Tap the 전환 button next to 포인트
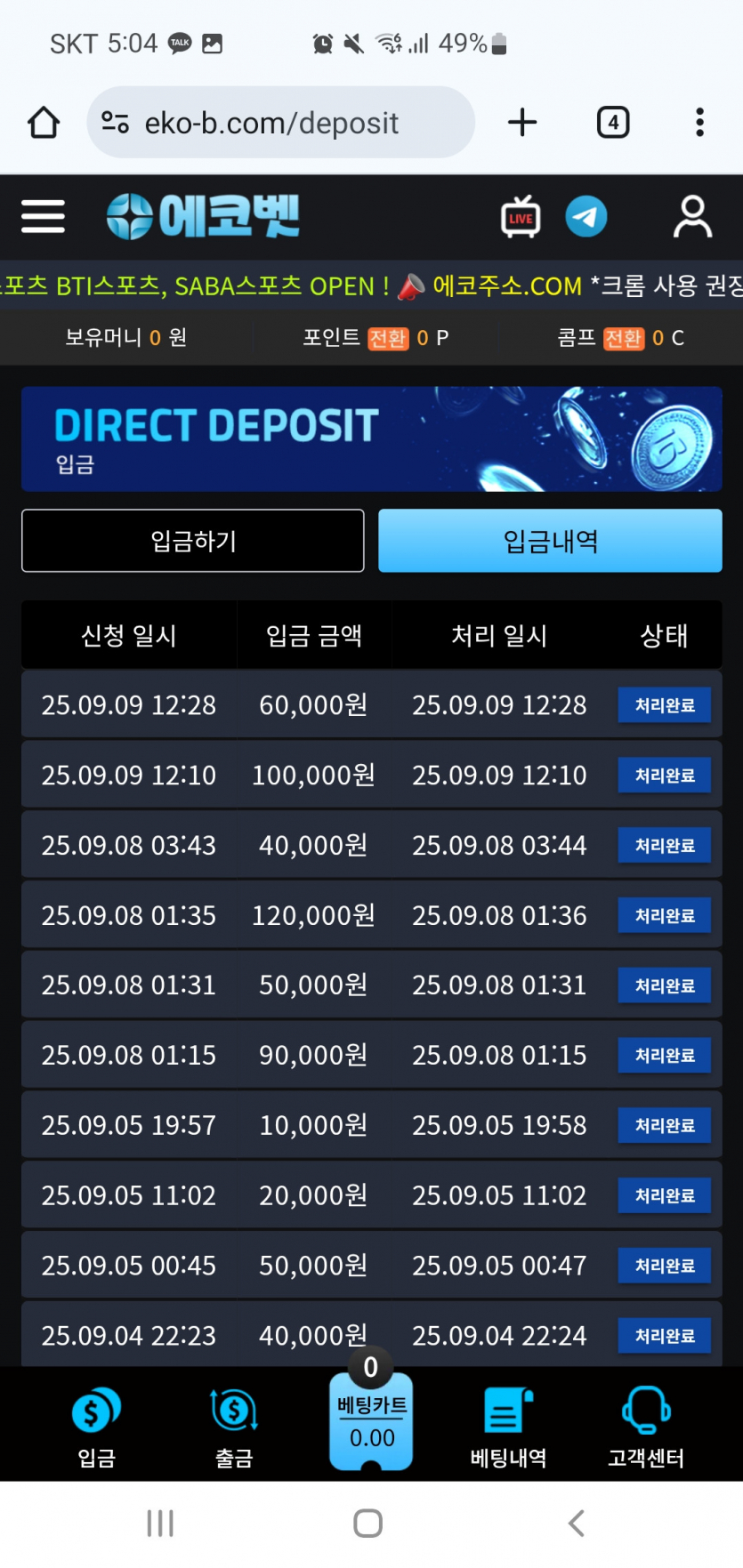 click(x=388, y=338)
